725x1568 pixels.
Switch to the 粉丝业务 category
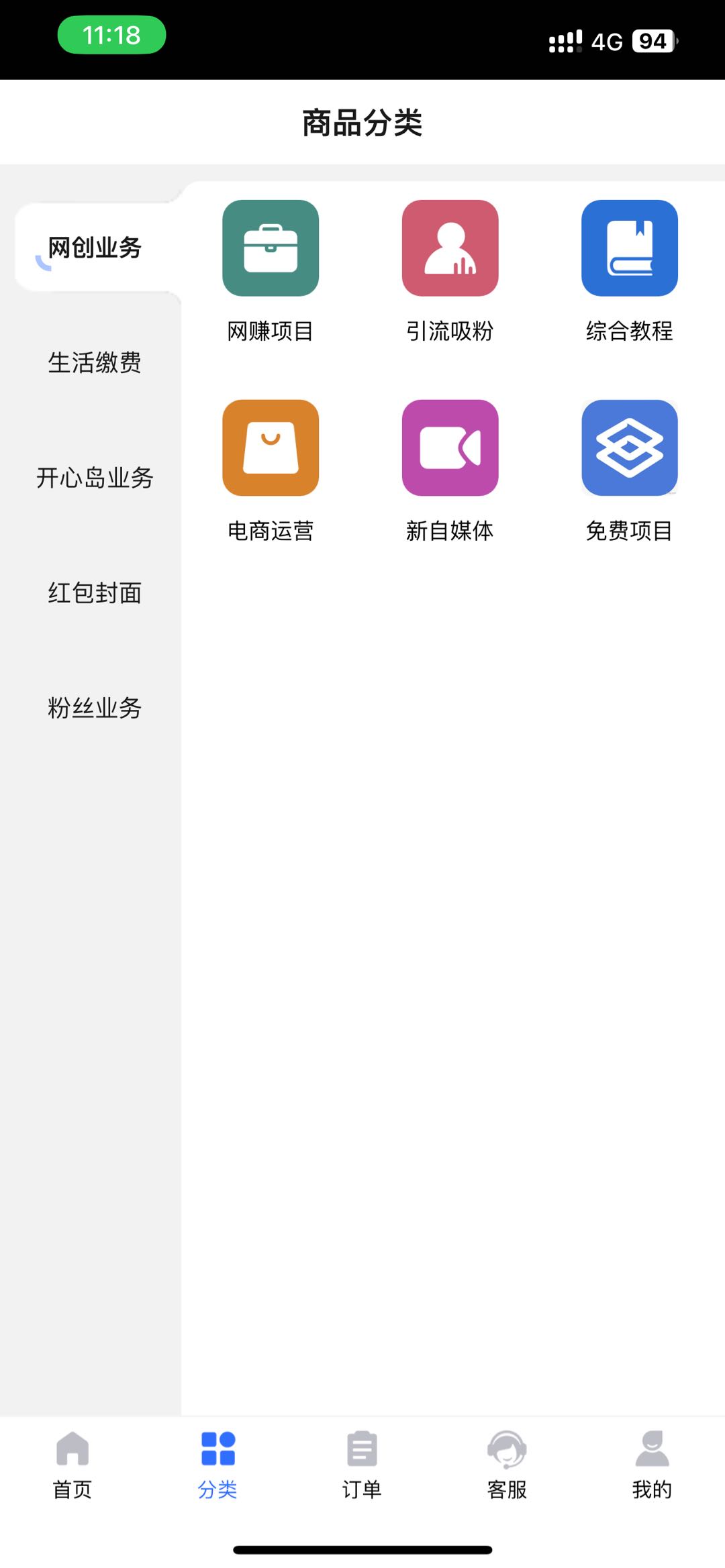point(95,708)
